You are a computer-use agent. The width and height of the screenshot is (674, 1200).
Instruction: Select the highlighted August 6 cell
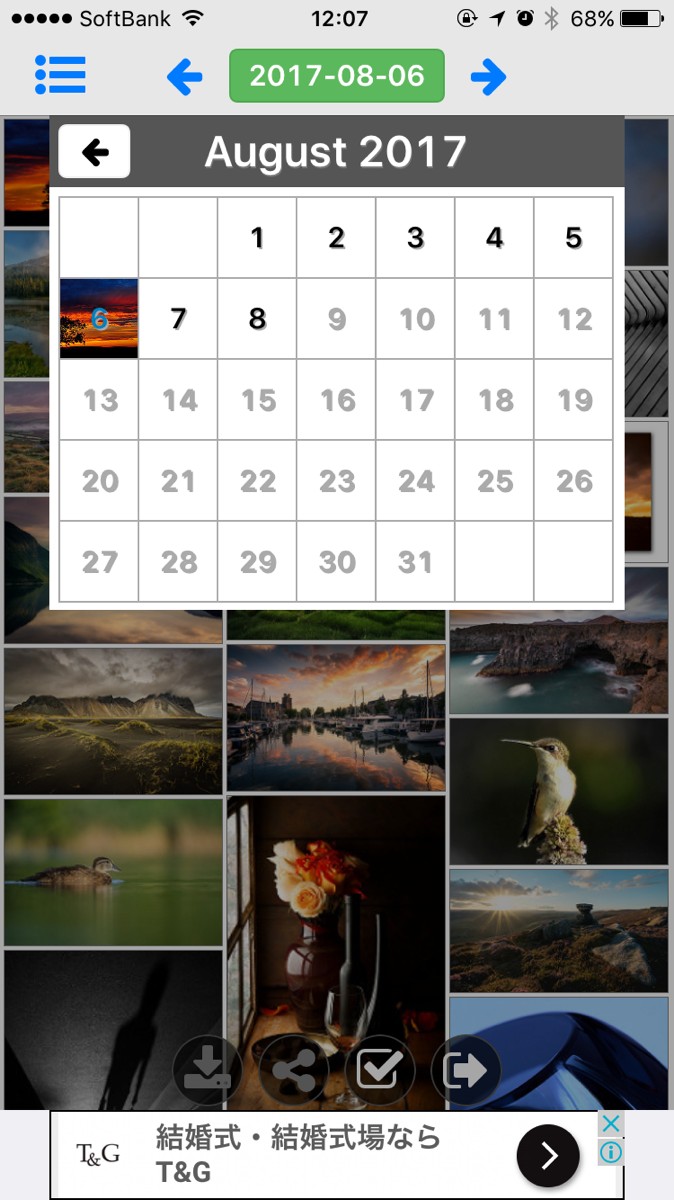pyautogui.click(x=99, y=319)
